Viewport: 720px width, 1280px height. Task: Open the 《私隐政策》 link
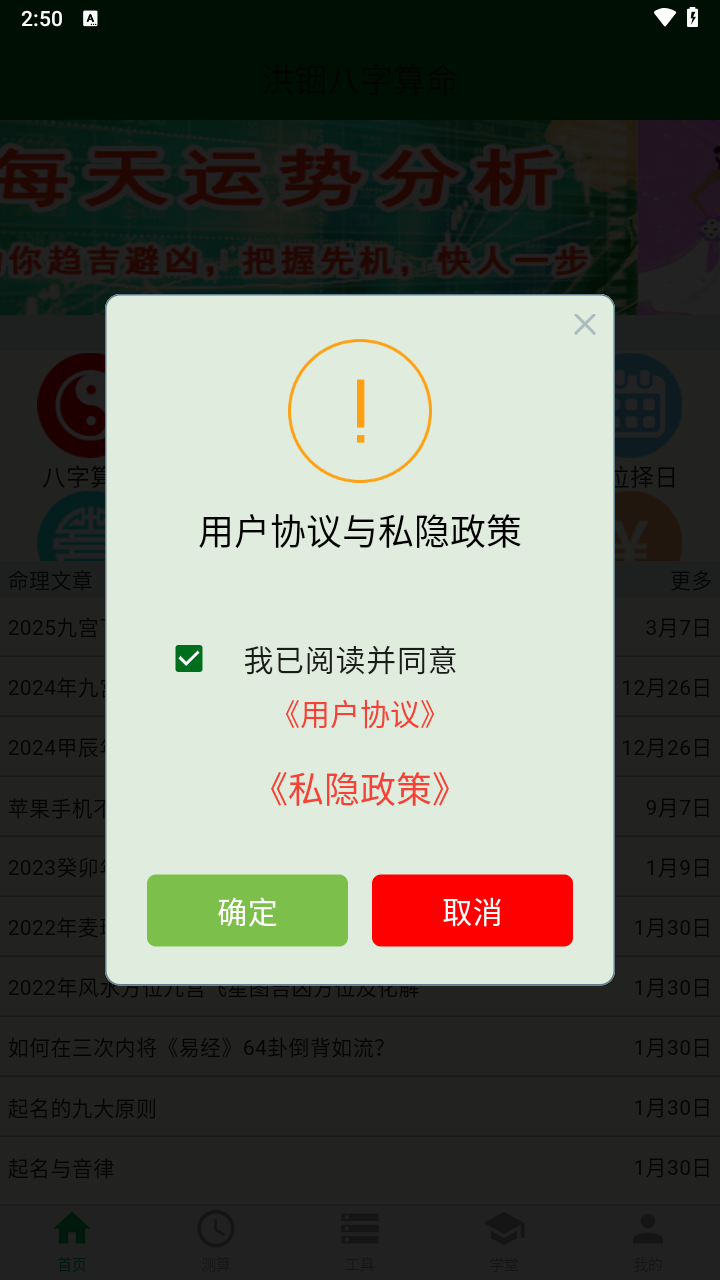click(x=360, y=789)
